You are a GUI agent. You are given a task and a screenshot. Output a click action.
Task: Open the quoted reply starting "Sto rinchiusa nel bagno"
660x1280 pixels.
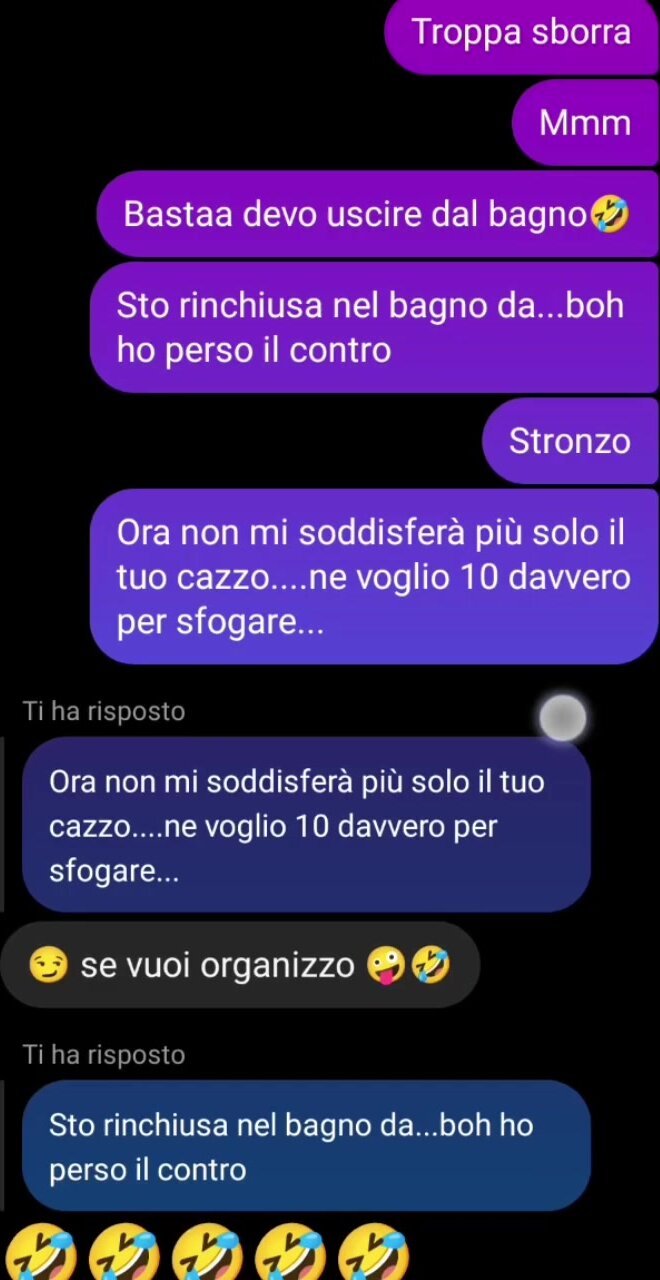pos(305,1146)
